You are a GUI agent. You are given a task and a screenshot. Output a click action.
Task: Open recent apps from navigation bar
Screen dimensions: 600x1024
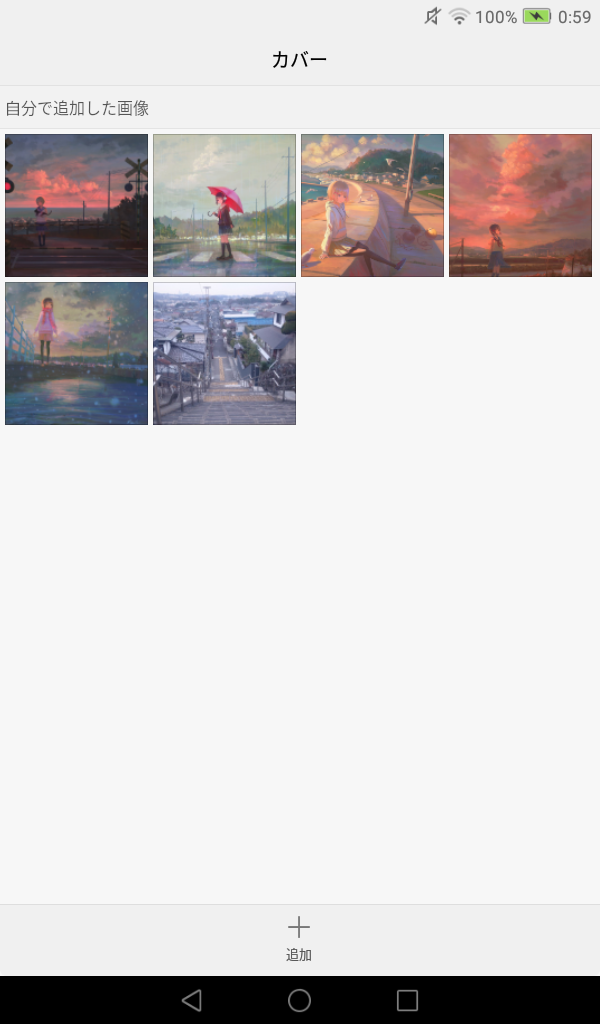[x=407, y=1000]
